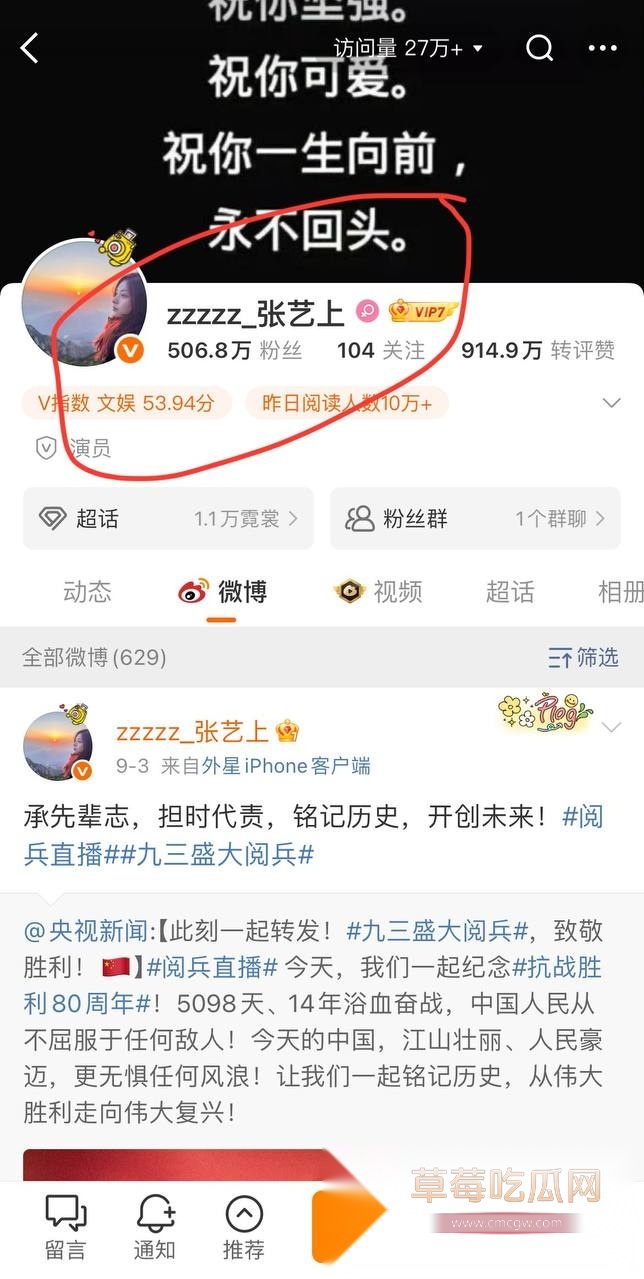
Task: Switch to the 动态 tab
Action: pyautogui.click(x=87, y=592)
